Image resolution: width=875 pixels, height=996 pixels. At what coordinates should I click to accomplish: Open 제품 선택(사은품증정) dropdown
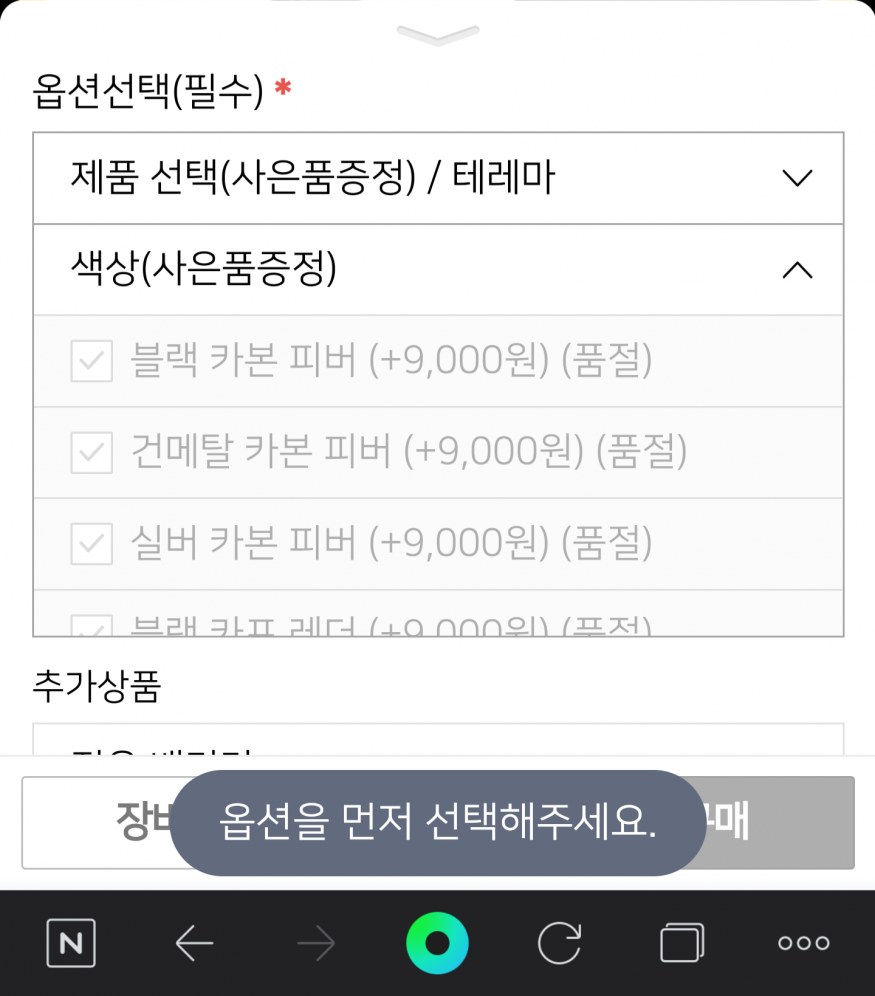point(438,179)
